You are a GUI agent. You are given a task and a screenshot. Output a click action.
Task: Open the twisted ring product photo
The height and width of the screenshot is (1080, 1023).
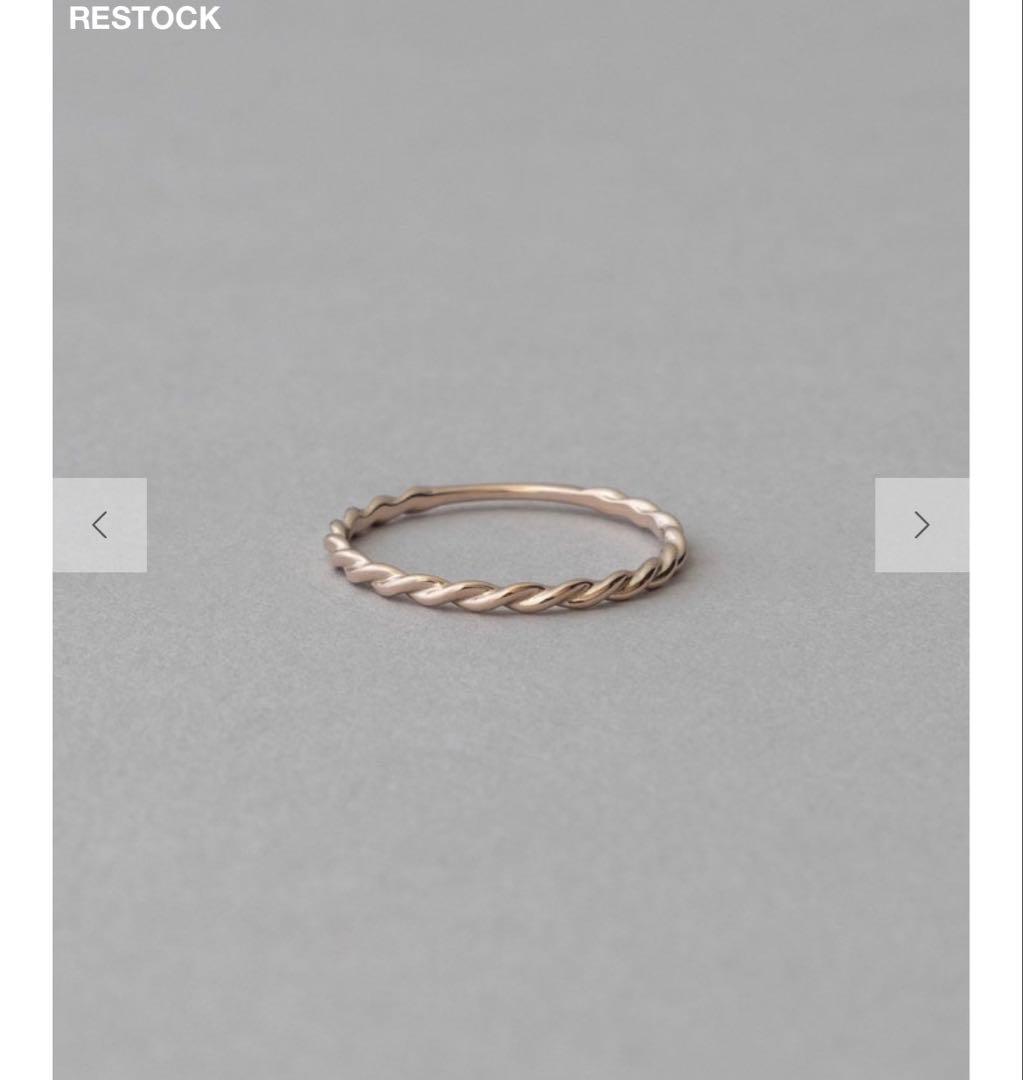(505, 549)
